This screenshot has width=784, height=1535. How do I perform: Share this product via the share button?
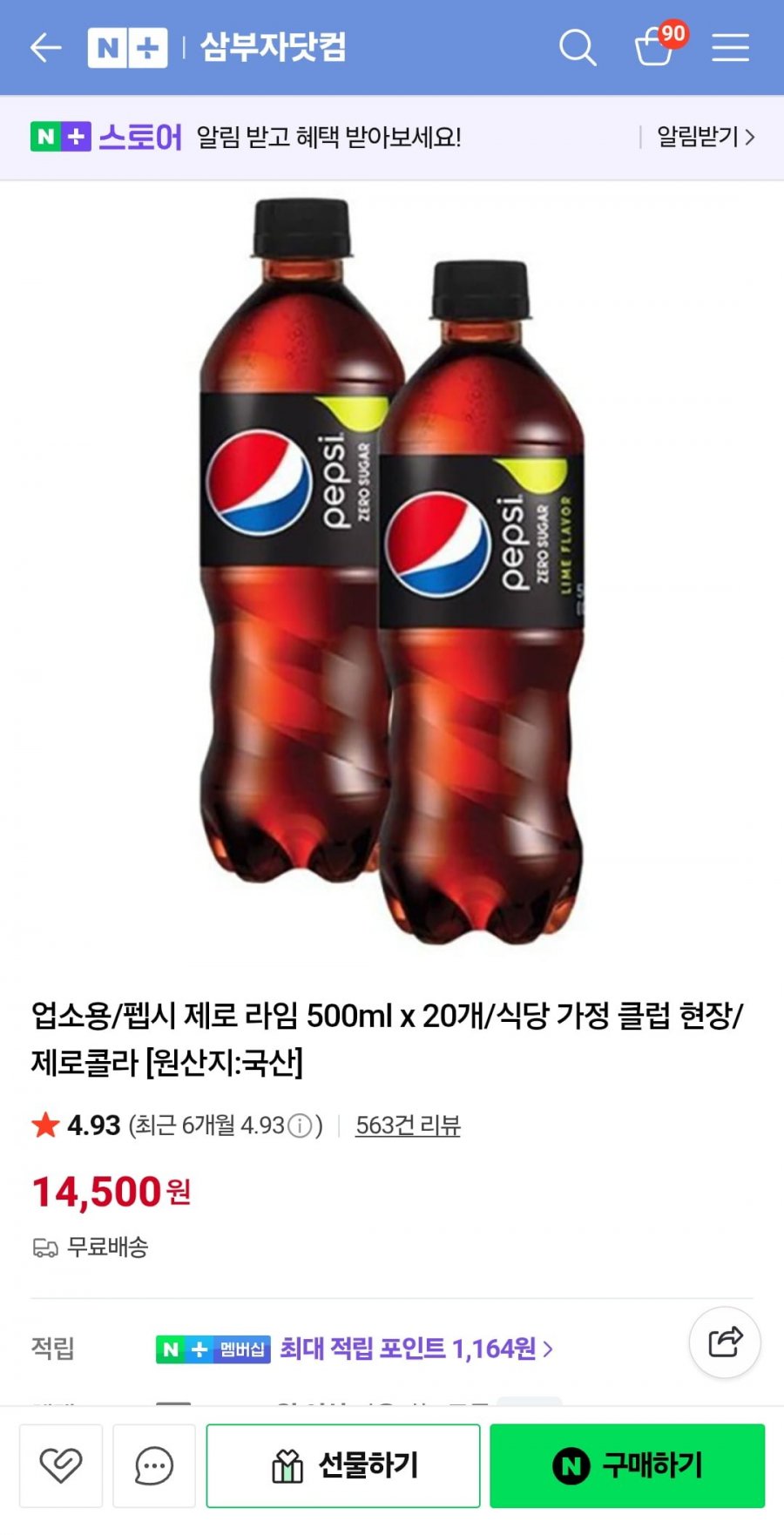[725, 1342]
